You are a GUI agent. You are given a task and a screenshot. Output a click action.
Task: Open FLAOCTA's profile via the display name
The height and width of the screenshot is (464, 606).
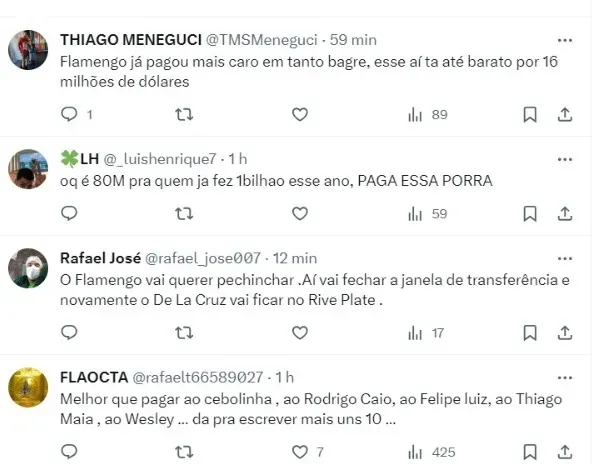94,377
